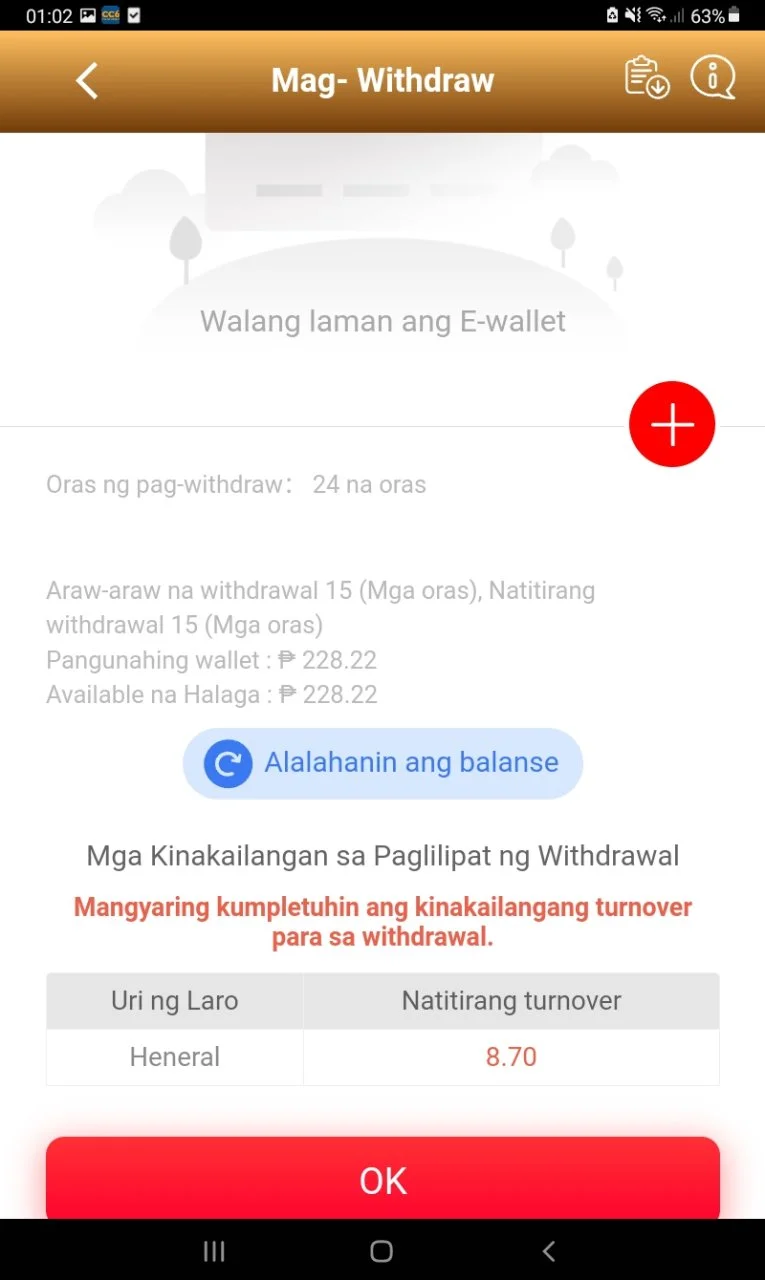The width and height of the screenshot is (765, 1280).
Task: Open the withdrawal records clipboard icon
Action: click(x=647, y=78)
